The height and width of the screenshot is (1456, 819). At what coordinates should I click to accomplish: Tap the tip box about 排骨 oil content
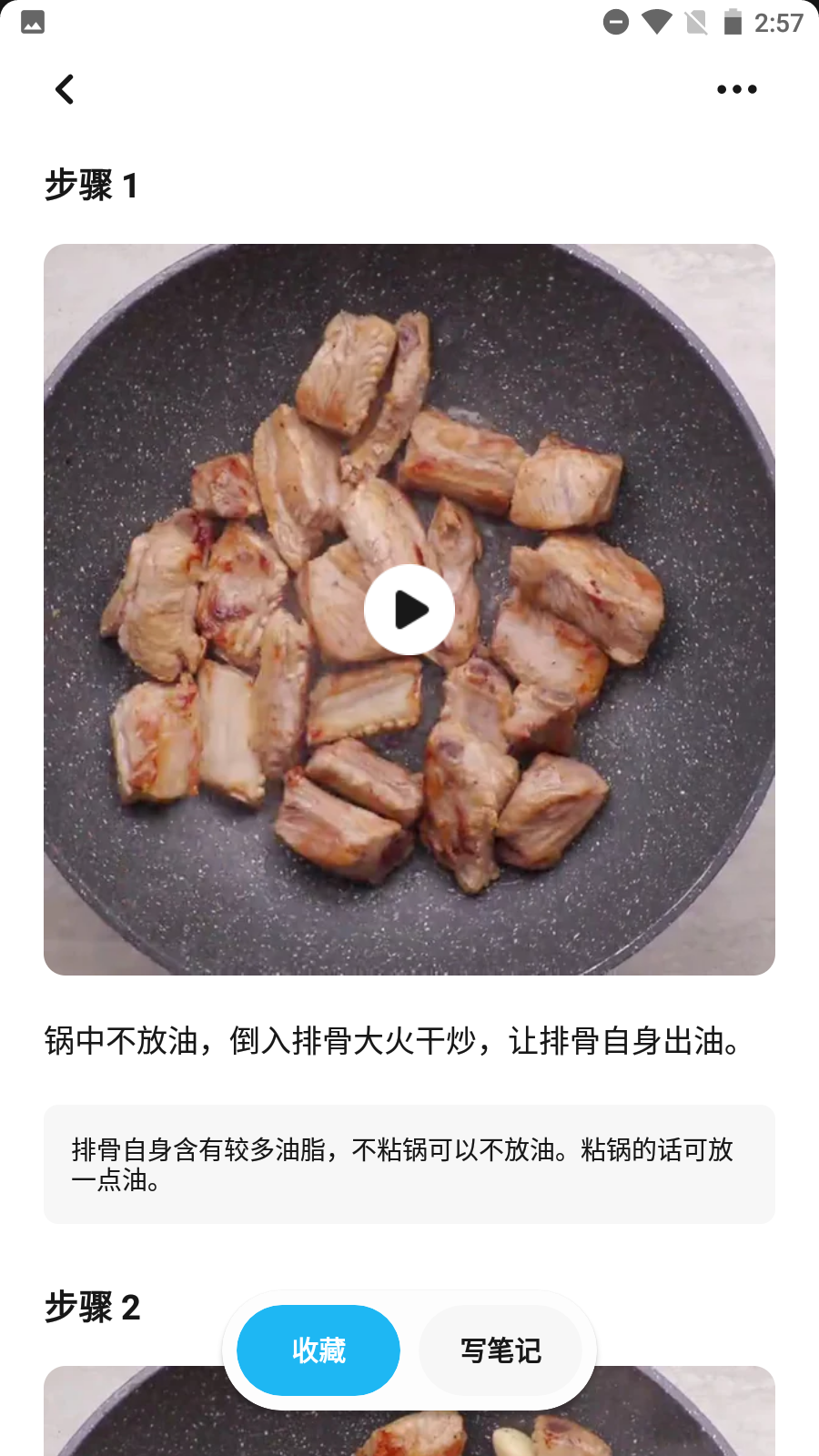409,1165
